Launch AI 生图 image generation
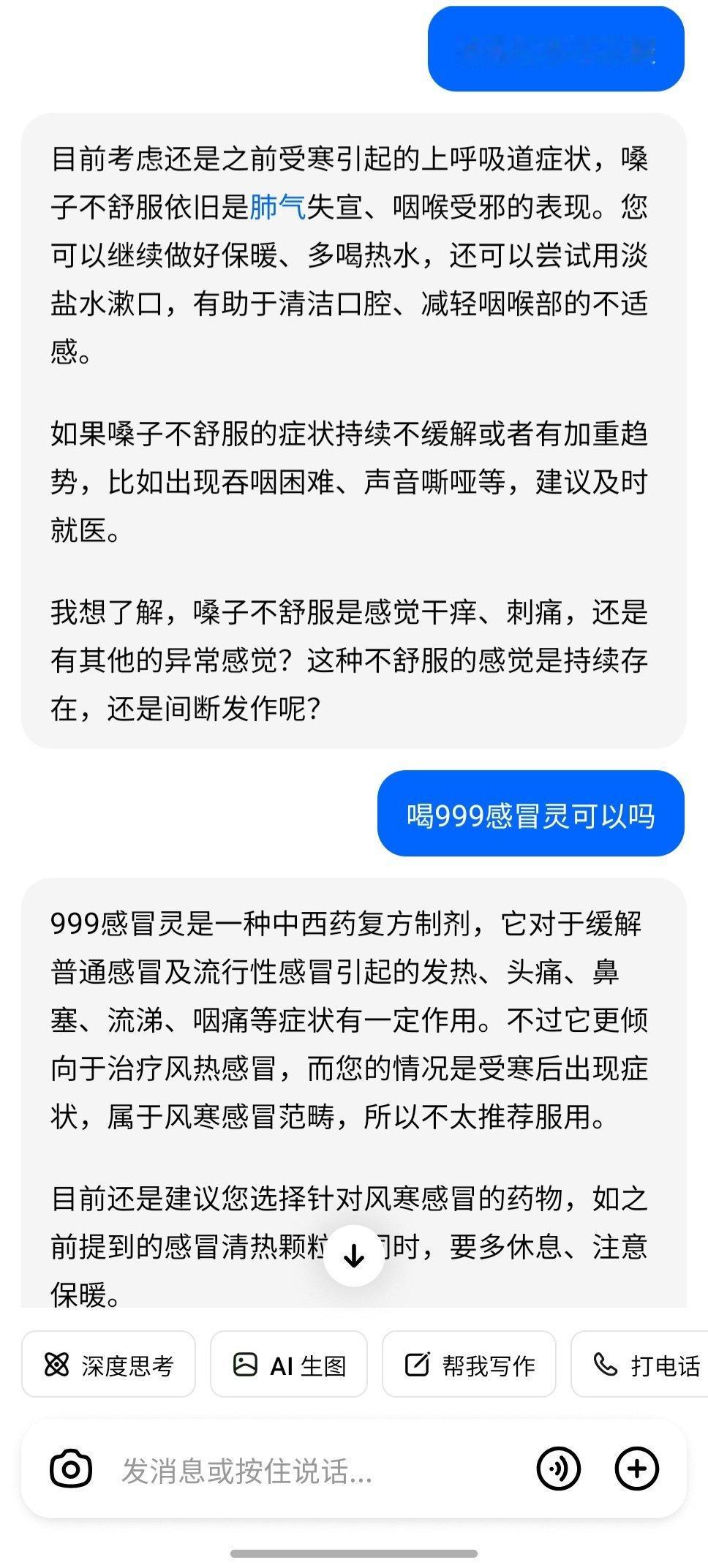 [x=288, y=1365]
